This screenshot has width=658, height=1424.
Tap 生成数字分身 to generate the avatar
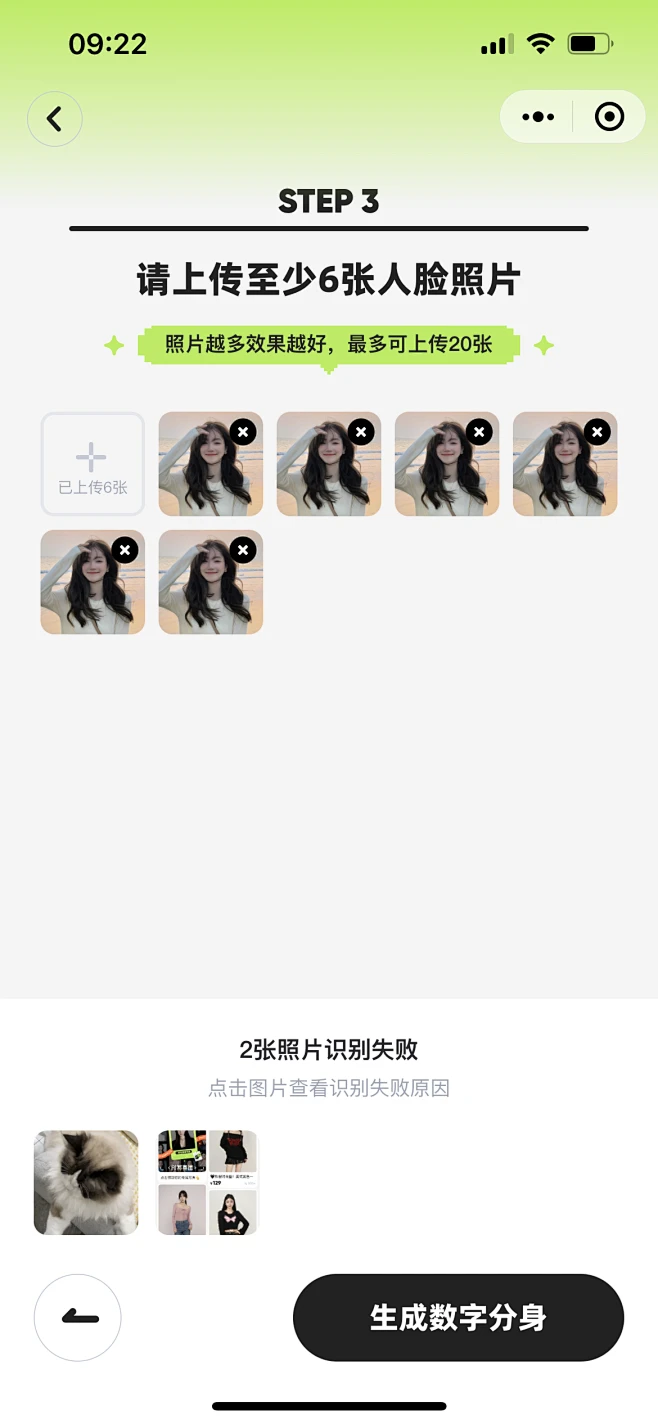[458, 1317]
